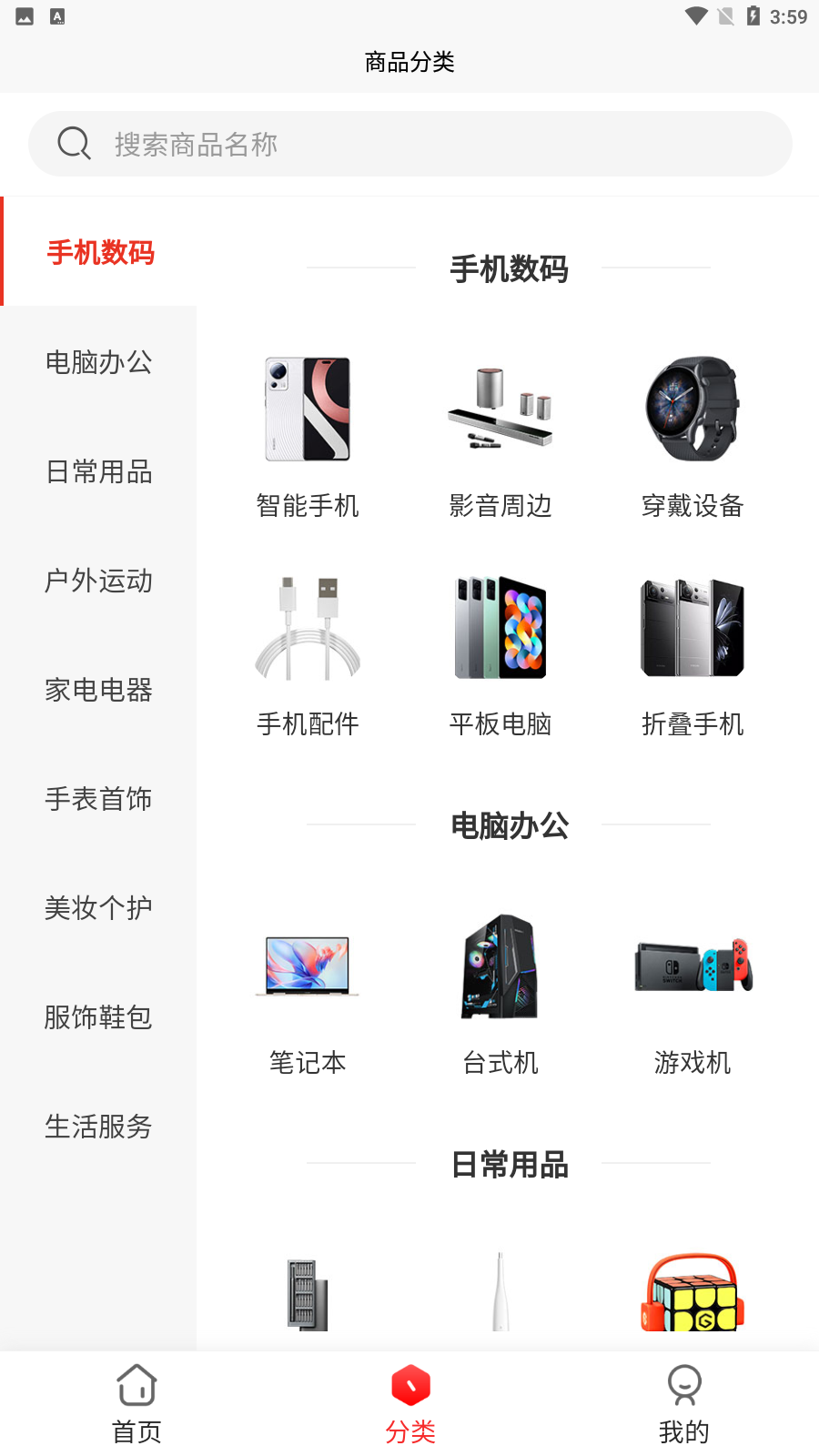This screenshot has height=1456, width=819.
Task: Open the 智能手机 category icon
Action: [x=307, y=409]
